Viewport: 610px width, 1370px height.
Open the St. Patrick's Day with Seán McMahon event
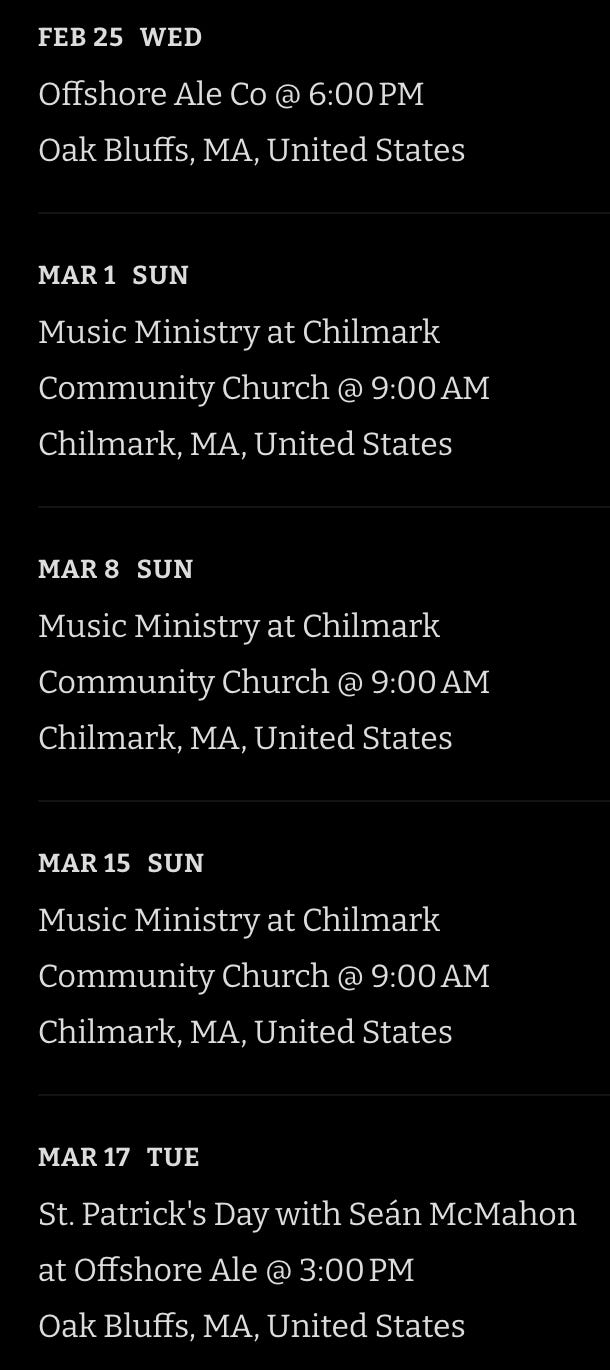point(306,1241)
